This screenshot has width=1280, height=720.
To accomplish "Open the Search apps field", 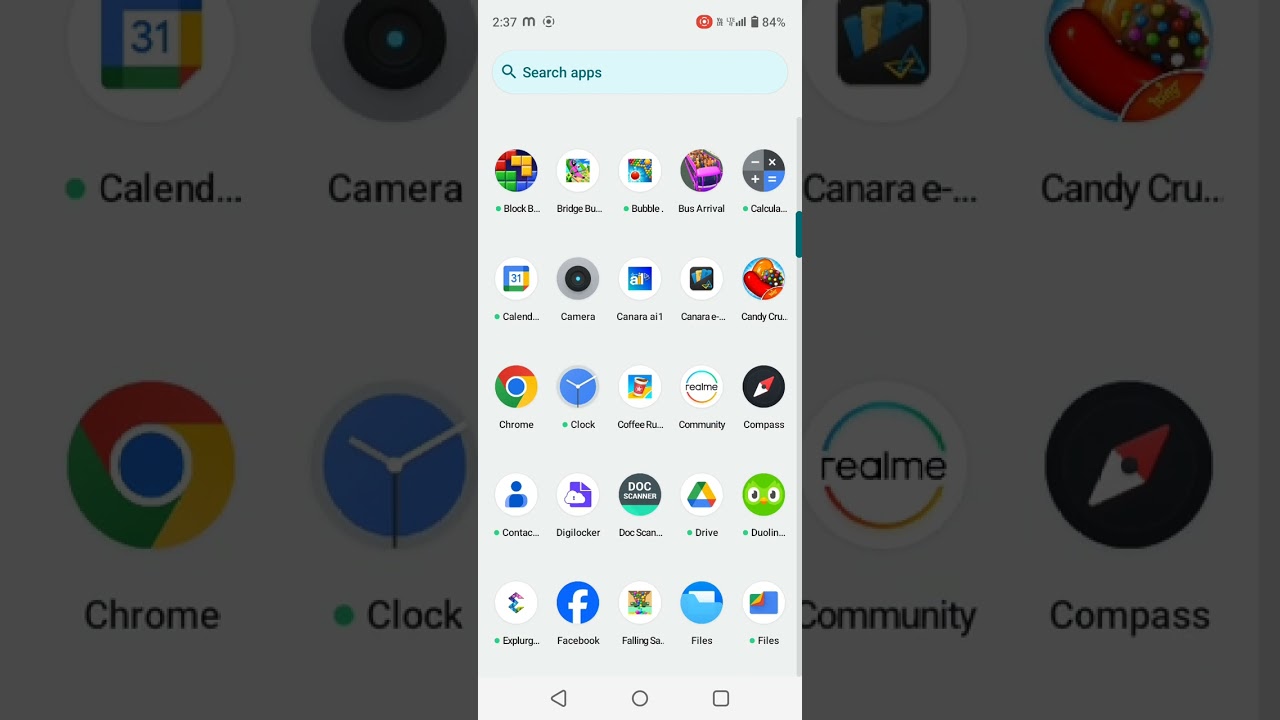I will coord(640,72).
